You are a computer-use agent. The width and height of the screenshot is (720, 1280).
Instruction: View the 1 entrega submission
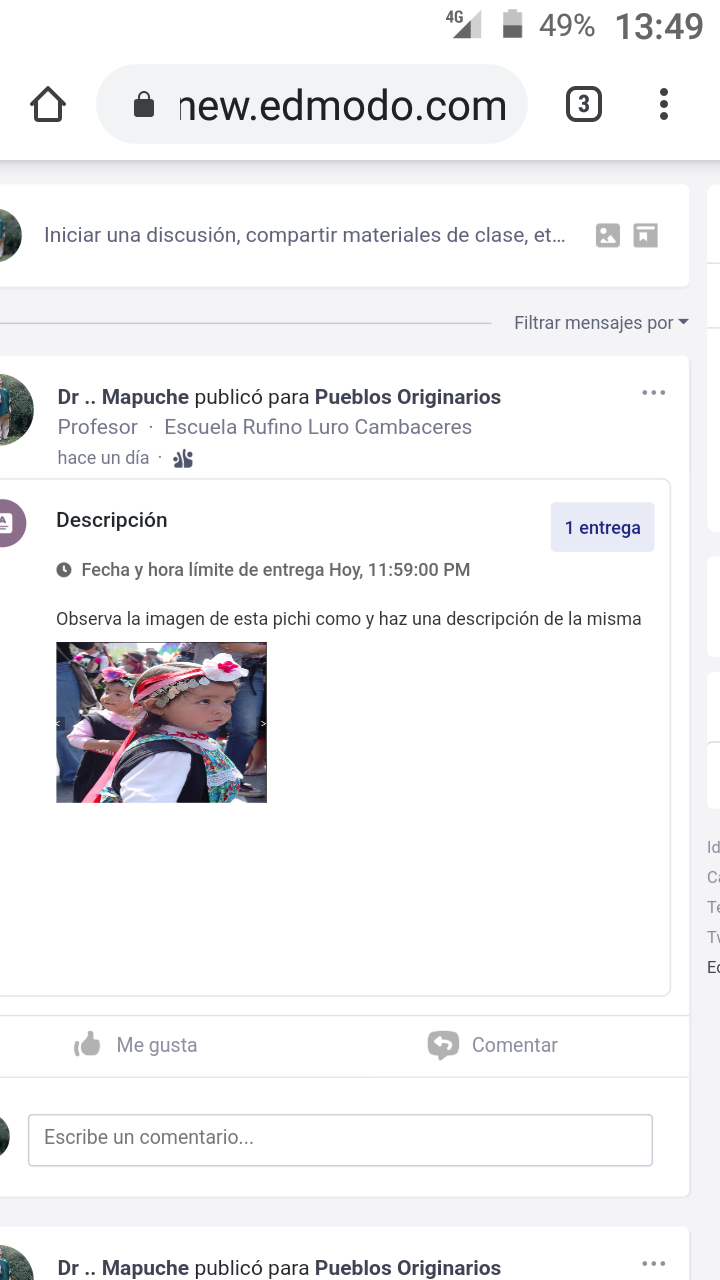pyautogui.click(x=603, y=527)
